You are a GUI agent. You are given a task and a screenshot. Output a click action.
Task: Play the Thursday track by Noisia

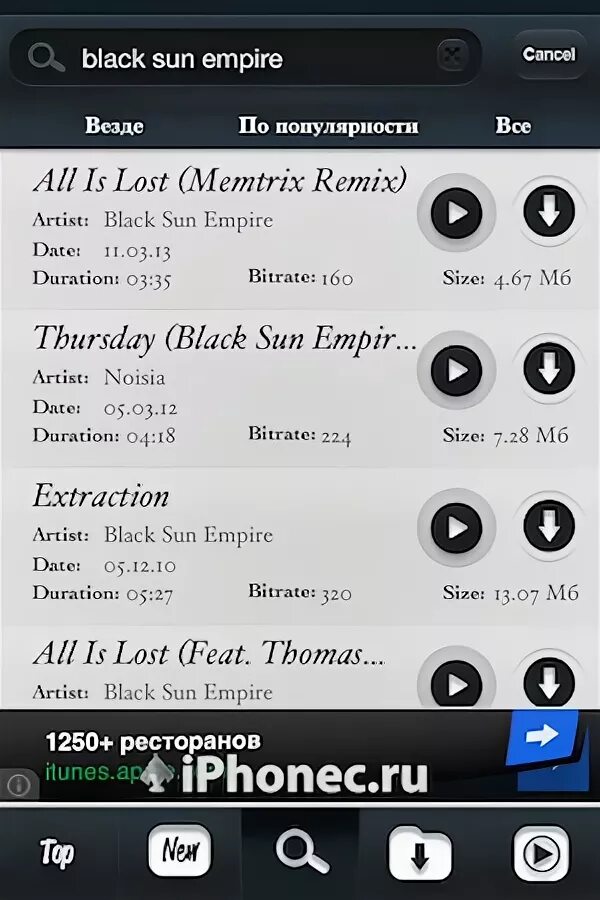456,370
